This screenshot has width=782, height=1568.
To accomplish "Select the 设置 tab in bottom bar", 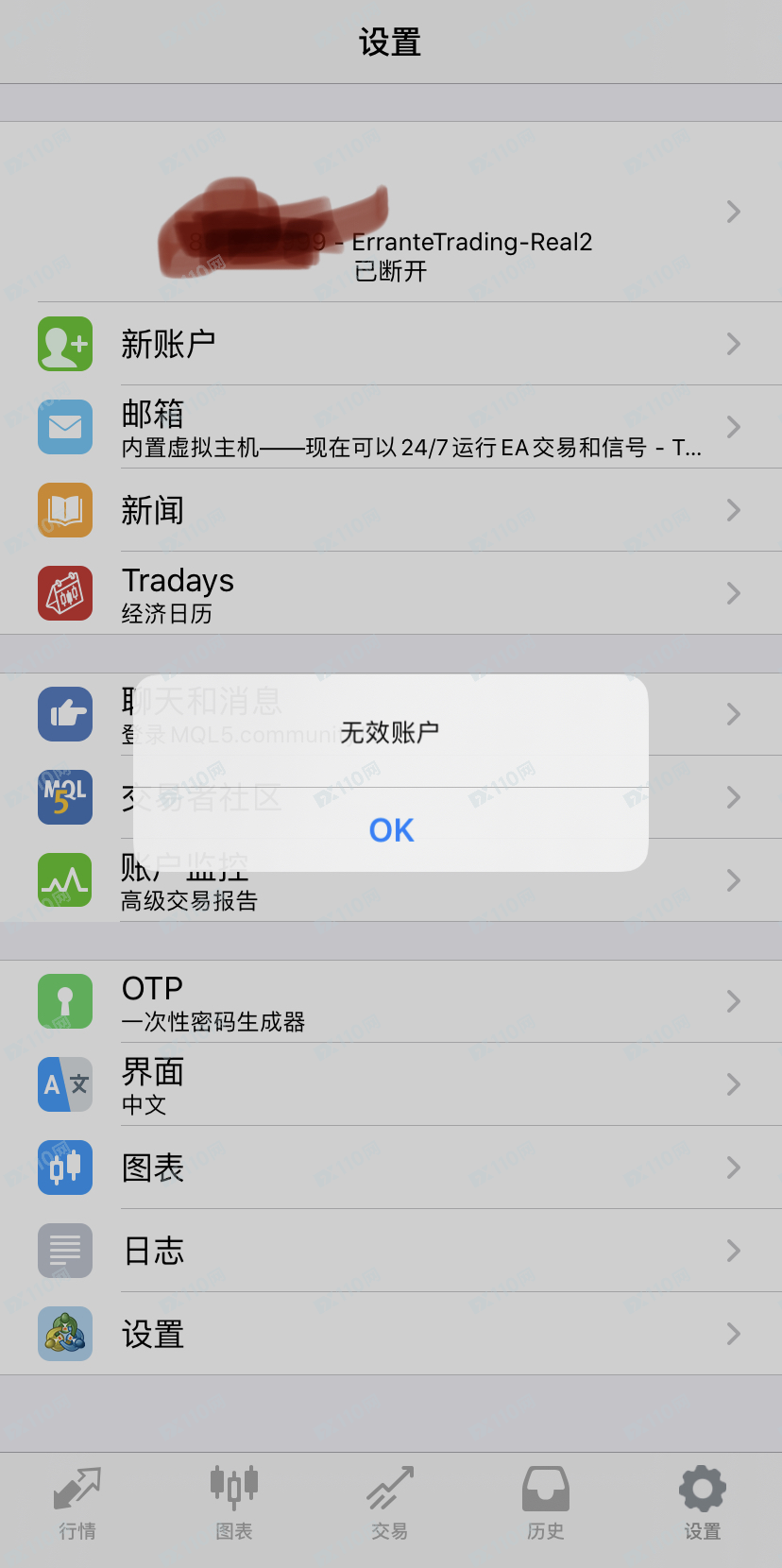I will click(703, 1504).
